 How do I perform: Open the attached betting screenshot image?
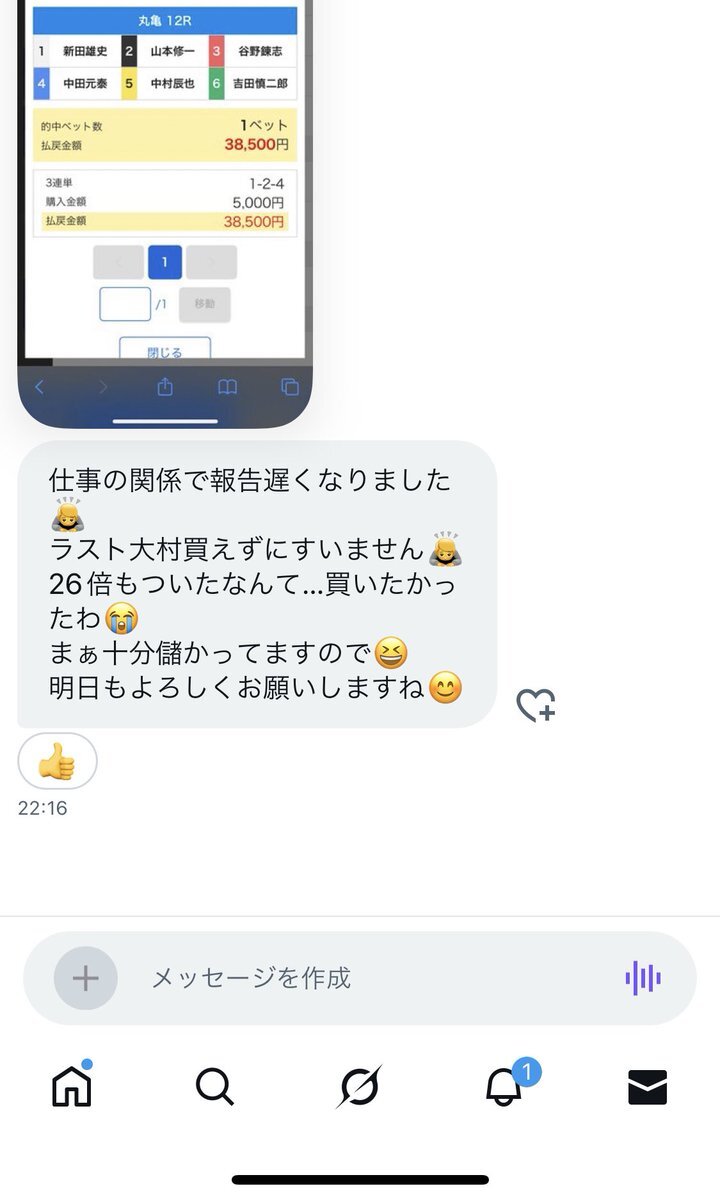tap(165, 200)
